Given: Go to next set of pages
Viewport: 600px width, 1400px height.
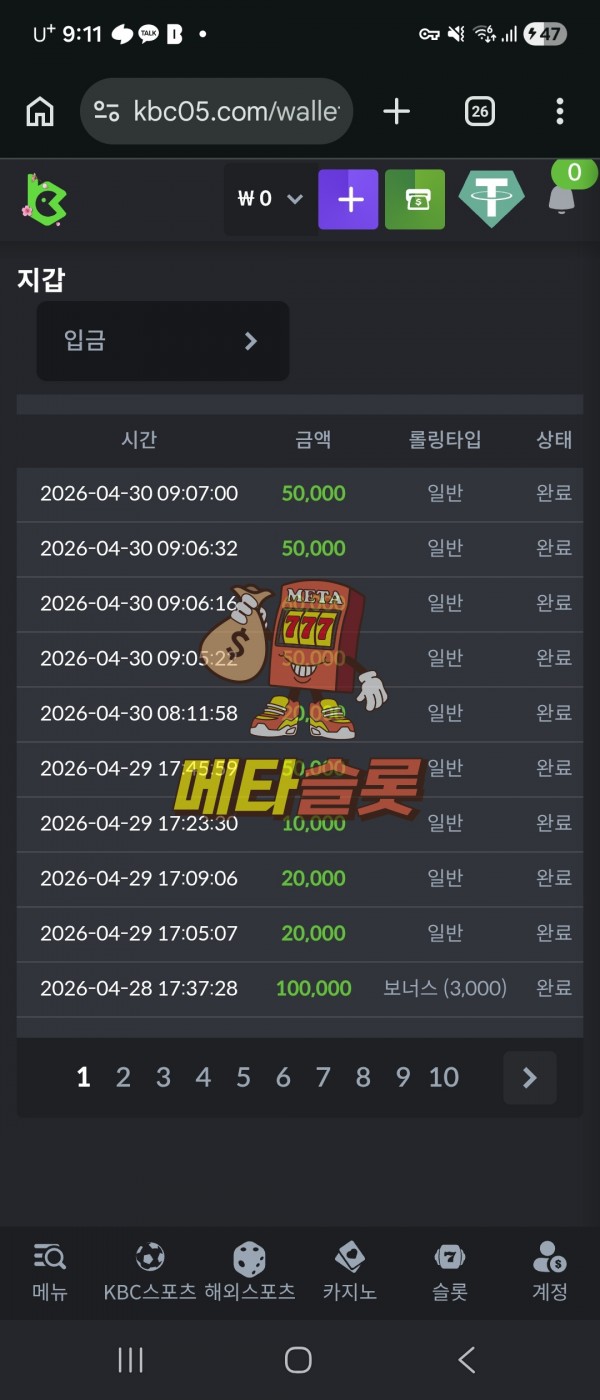Looking at the screenshot, I should click(x=529, y=1077).
